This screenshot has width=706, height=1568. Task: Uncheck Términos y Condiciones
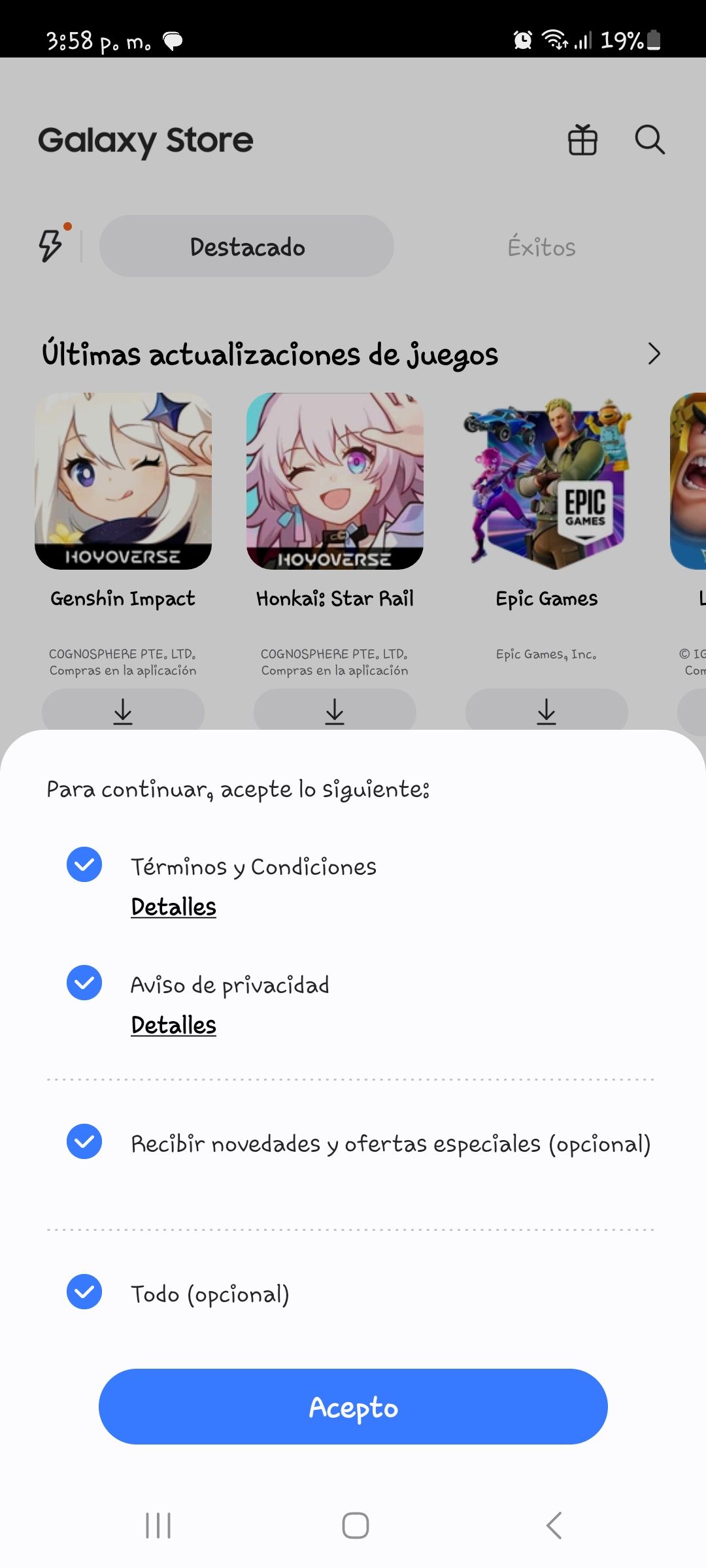84,864
